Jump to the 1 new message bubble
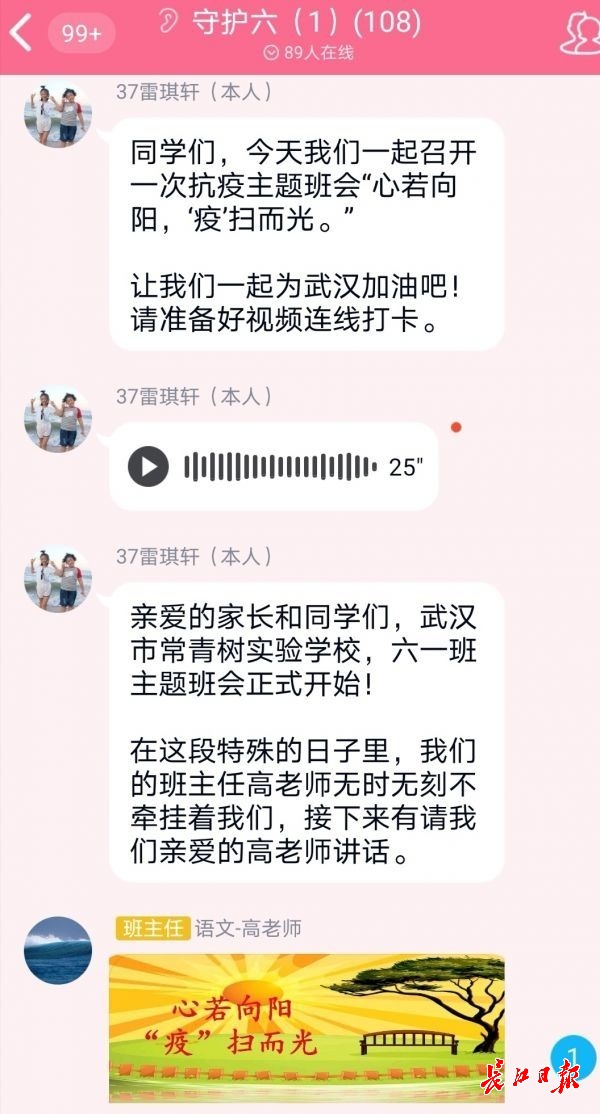Screen dimensions: 600x1114 (573, 1059)
